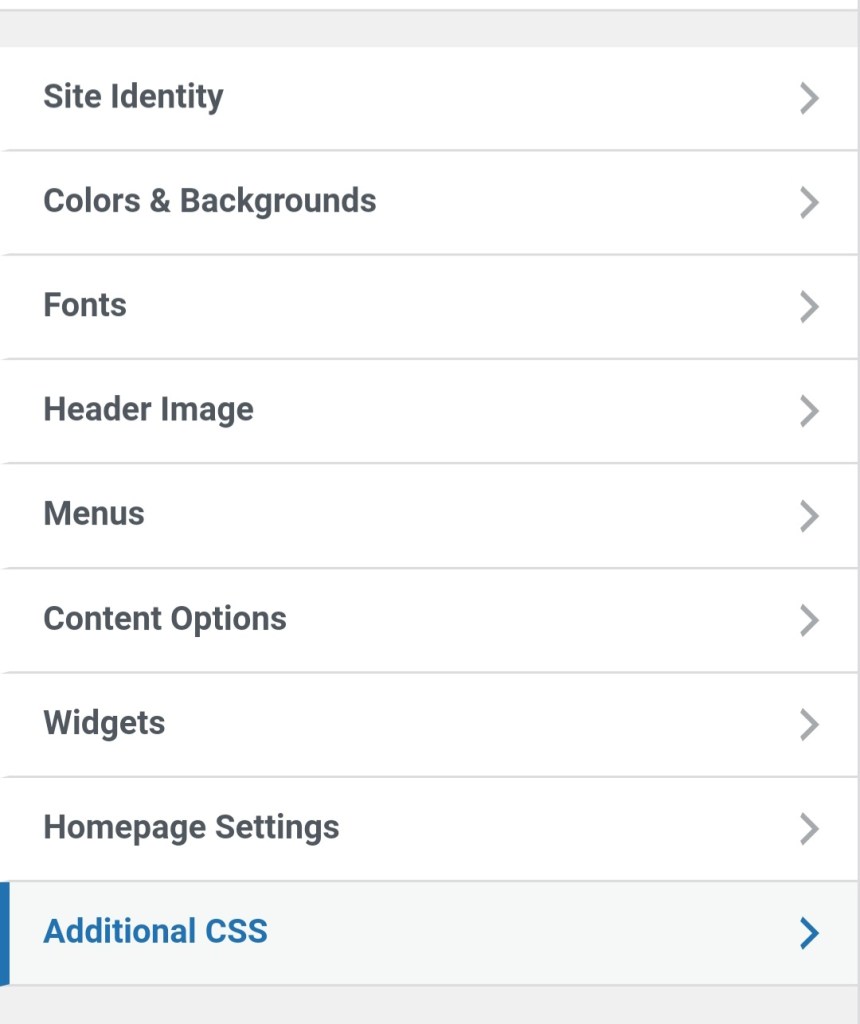
Task: Open the Menus section
Action: pos(430,515)
